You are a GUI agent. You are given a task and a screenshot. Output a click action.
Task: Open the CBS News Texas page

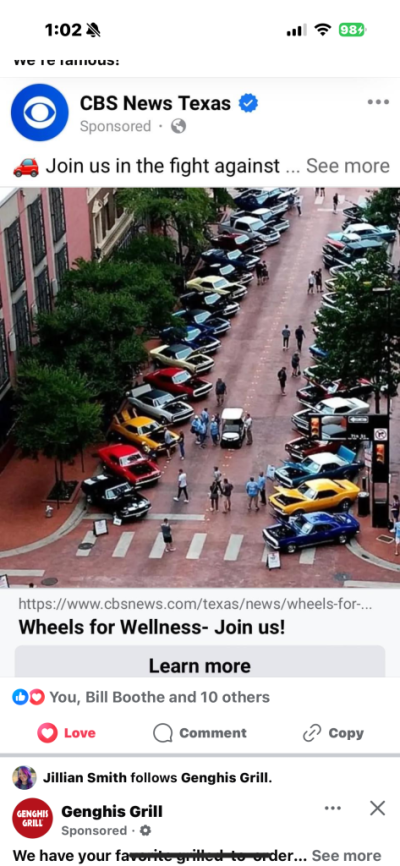point(155,103)
